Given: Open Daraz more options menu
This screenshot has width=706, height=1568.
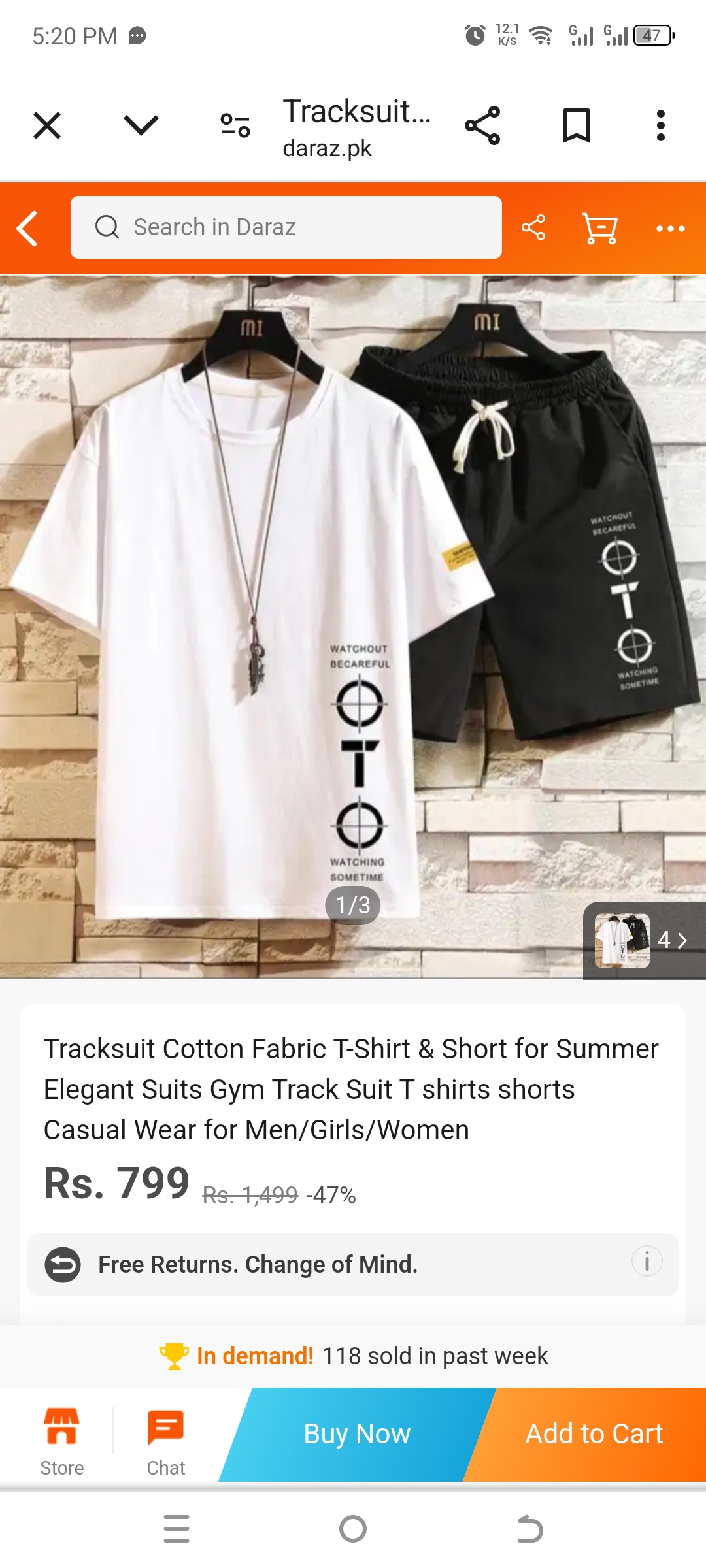Looking at the screenshot, I should pos(670,228).
